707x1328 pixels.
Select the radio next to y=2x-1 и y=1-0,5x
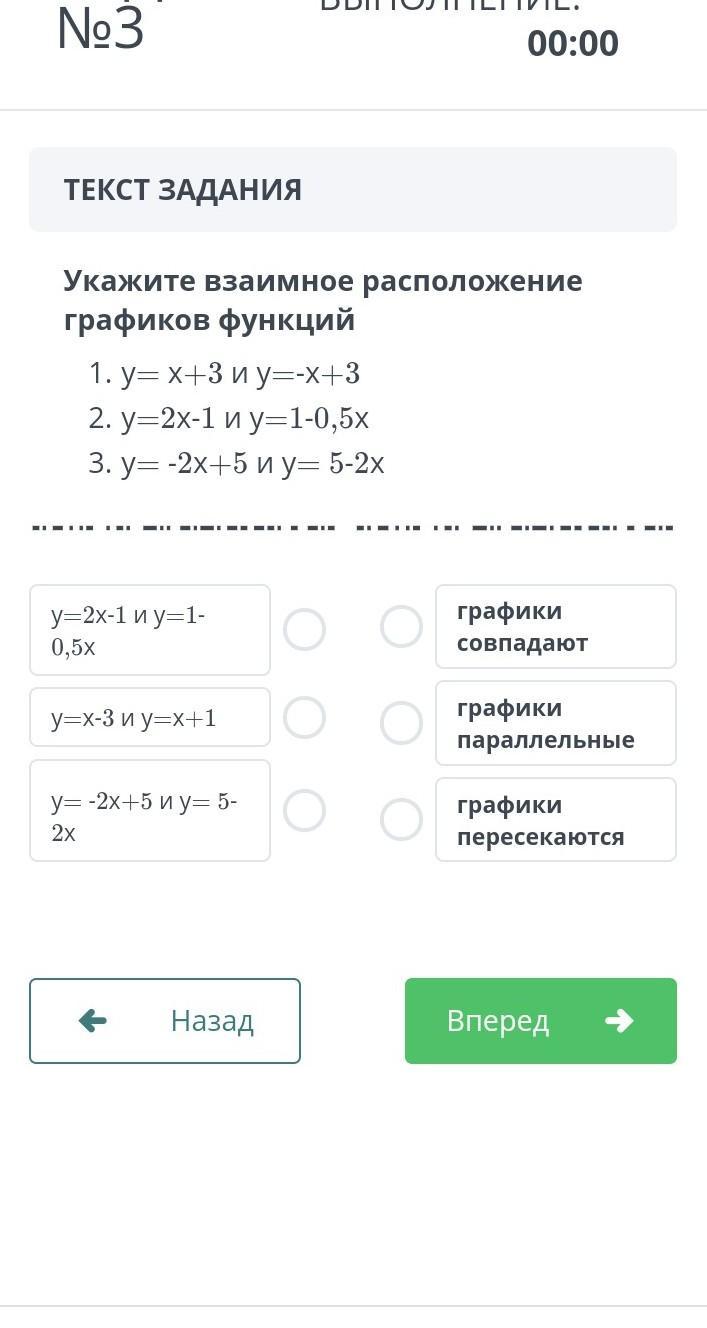(x=304, y=630)
